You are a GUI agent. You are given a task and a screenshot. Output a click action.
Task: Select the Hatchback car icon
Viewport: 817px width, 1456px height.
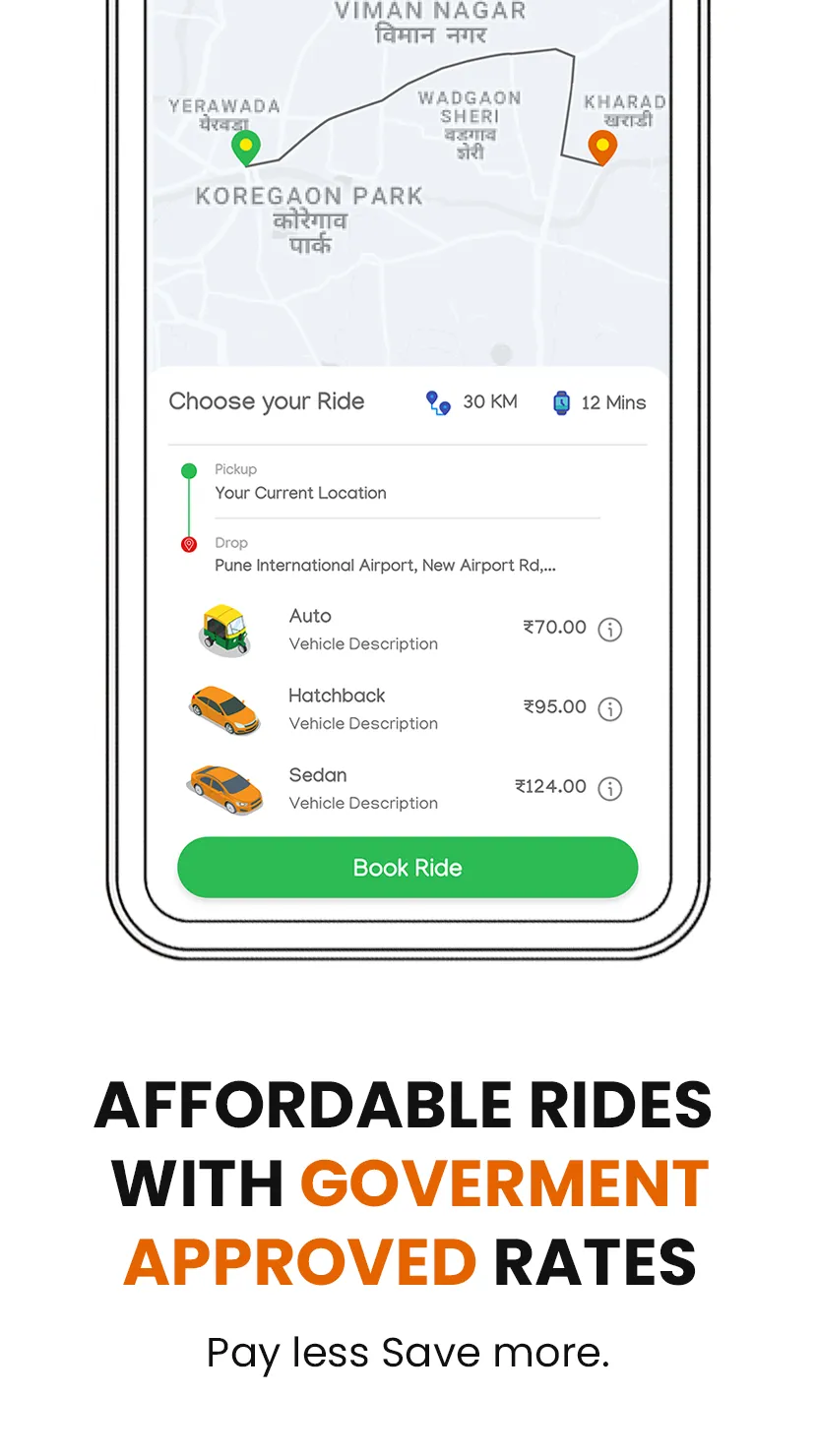tap(225, 709)
